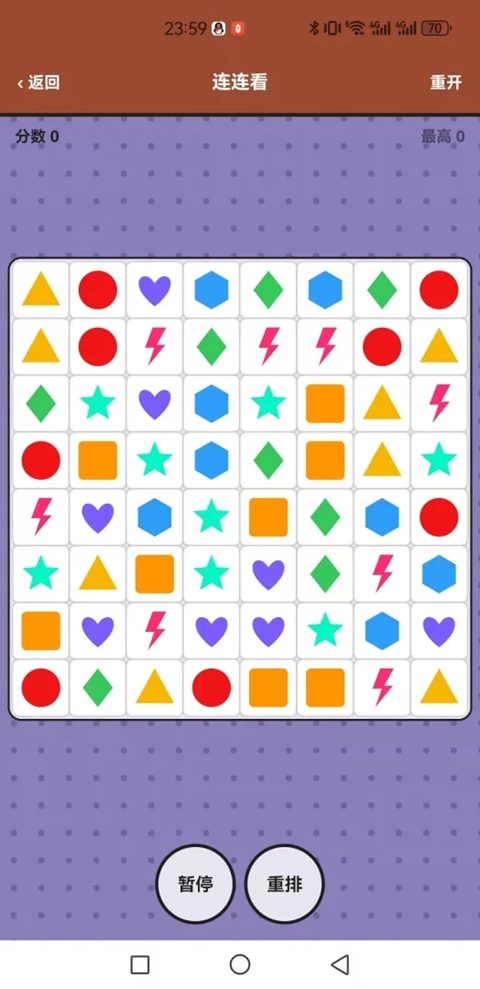Pause the game with 暂停
The height and width of the screenshot is (989, 480).
[196, 884]
